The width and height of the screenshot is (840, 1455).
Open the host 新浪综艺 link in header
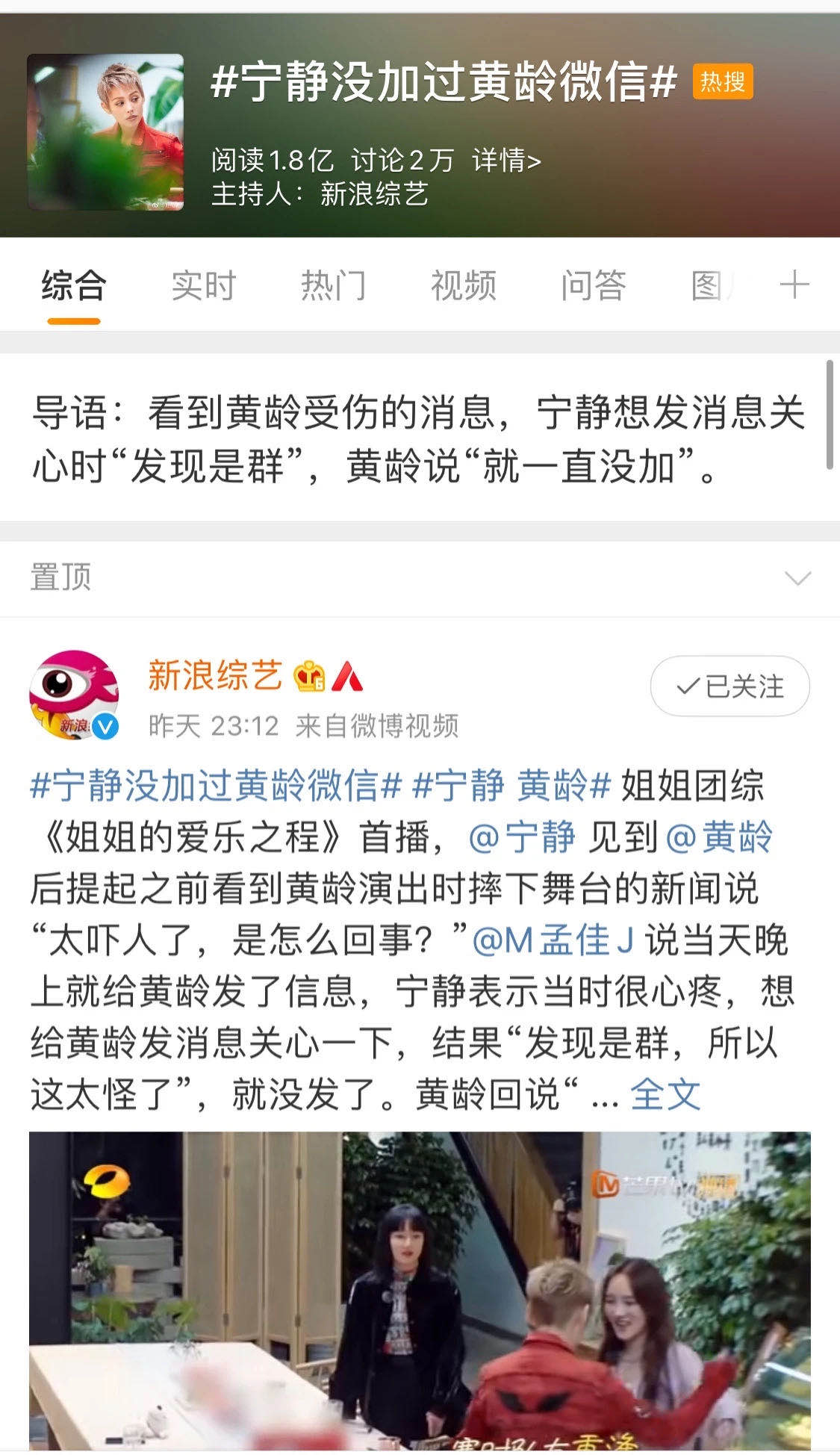[373, 194]
